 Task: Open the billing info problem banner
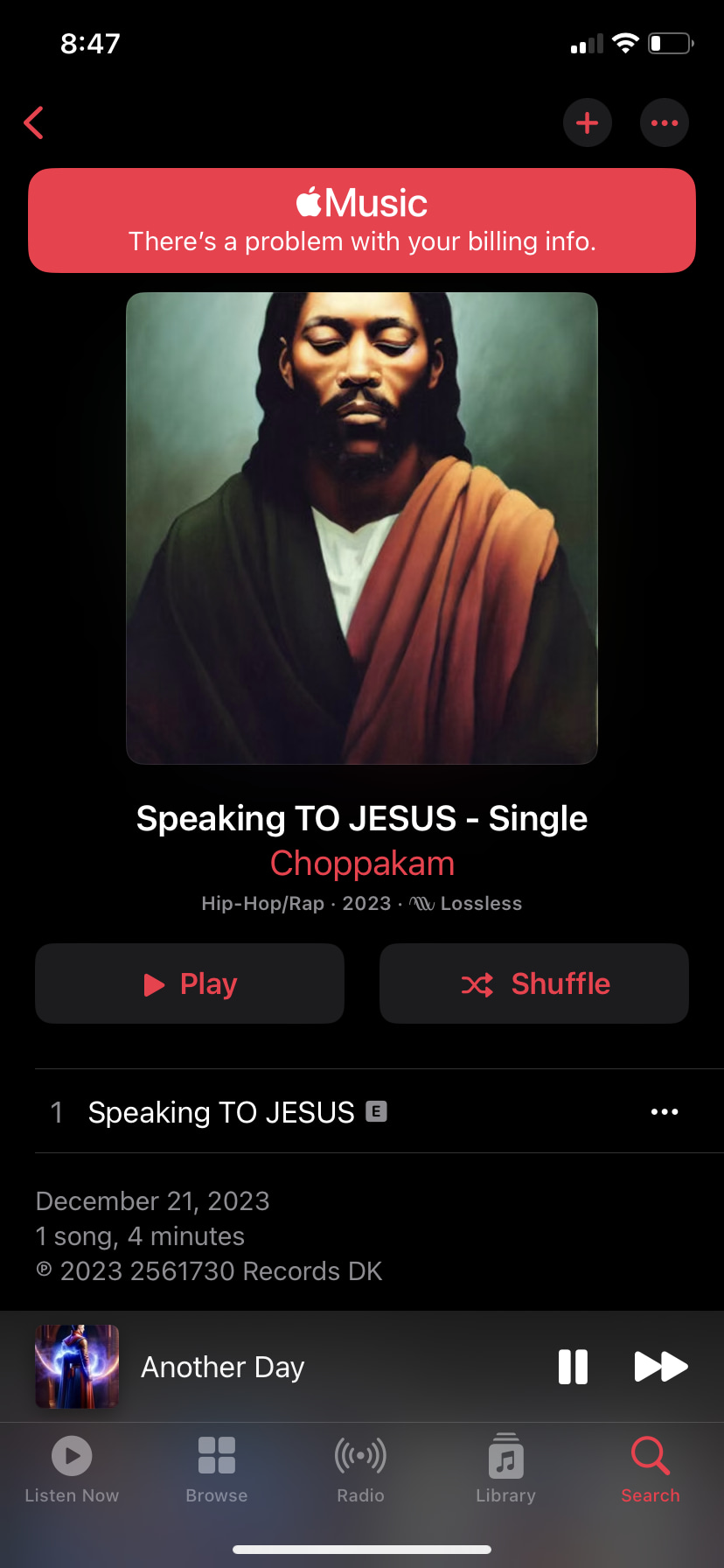point(362,220)
